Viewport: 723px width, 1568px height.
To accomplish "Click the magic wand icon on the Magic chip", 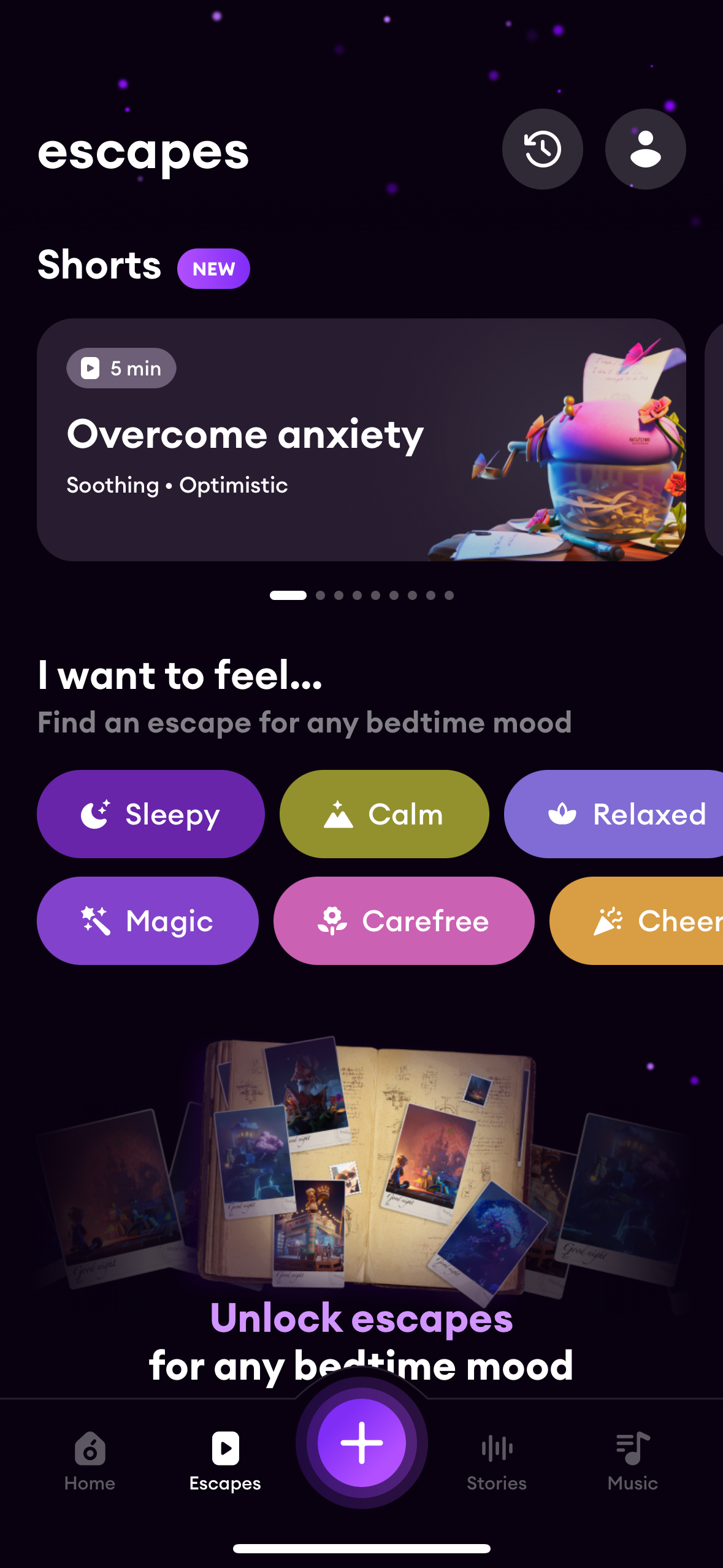I will pyautogui.click(x=95, y=920).
